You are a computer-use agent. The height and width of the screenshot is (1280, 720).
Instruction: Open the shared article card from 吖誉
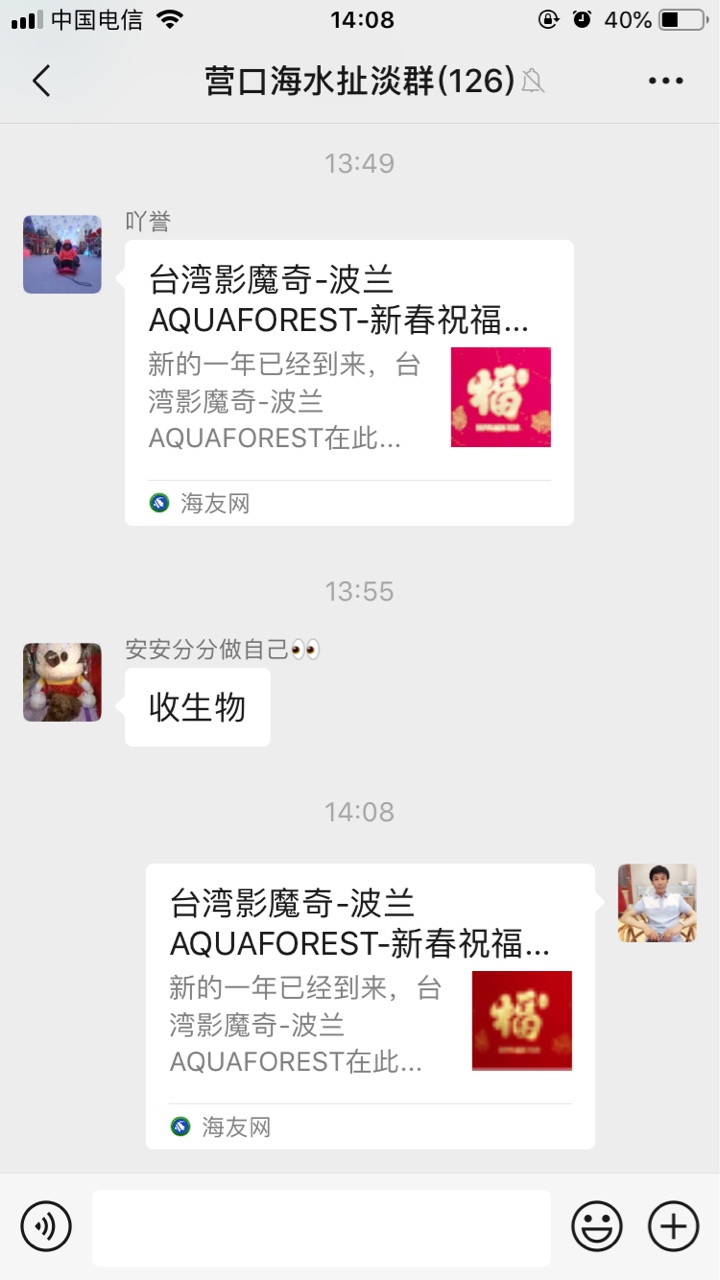coord(348,382)
